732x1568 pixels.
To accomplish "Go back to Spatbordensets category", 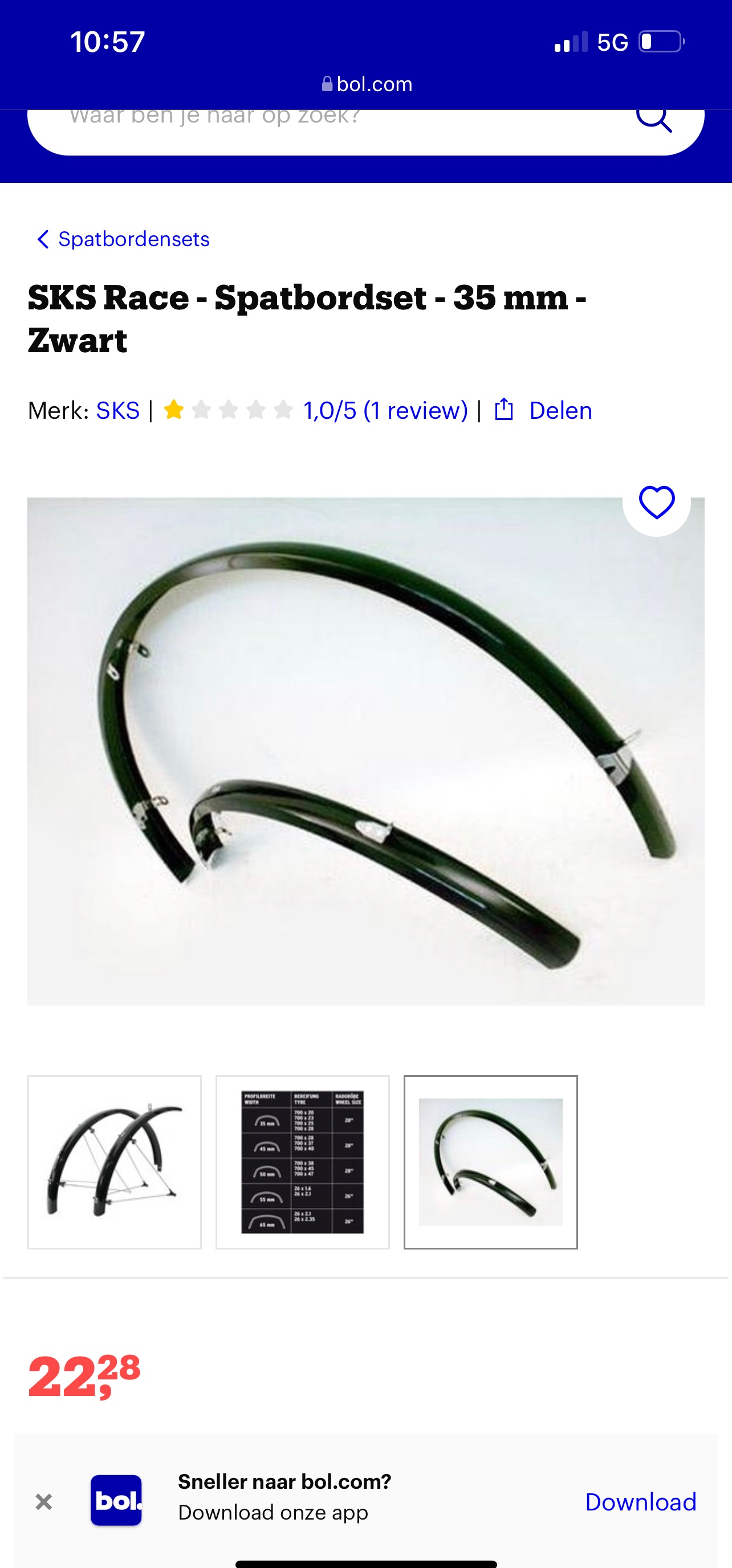I will pyautogui.click(x=122, y=239).
